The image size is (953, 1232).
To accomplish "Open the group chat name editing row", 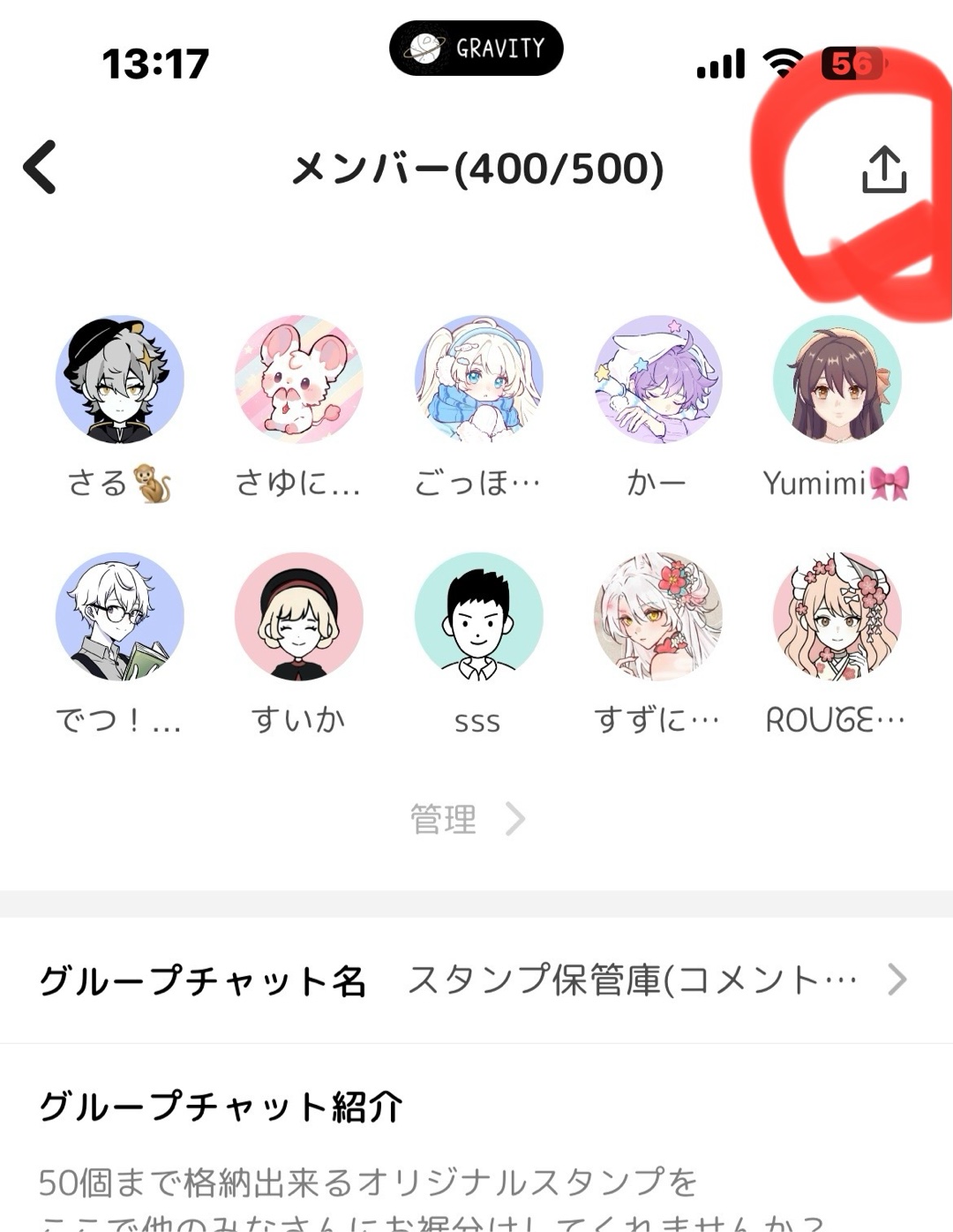I will click(x=476, y=980).
